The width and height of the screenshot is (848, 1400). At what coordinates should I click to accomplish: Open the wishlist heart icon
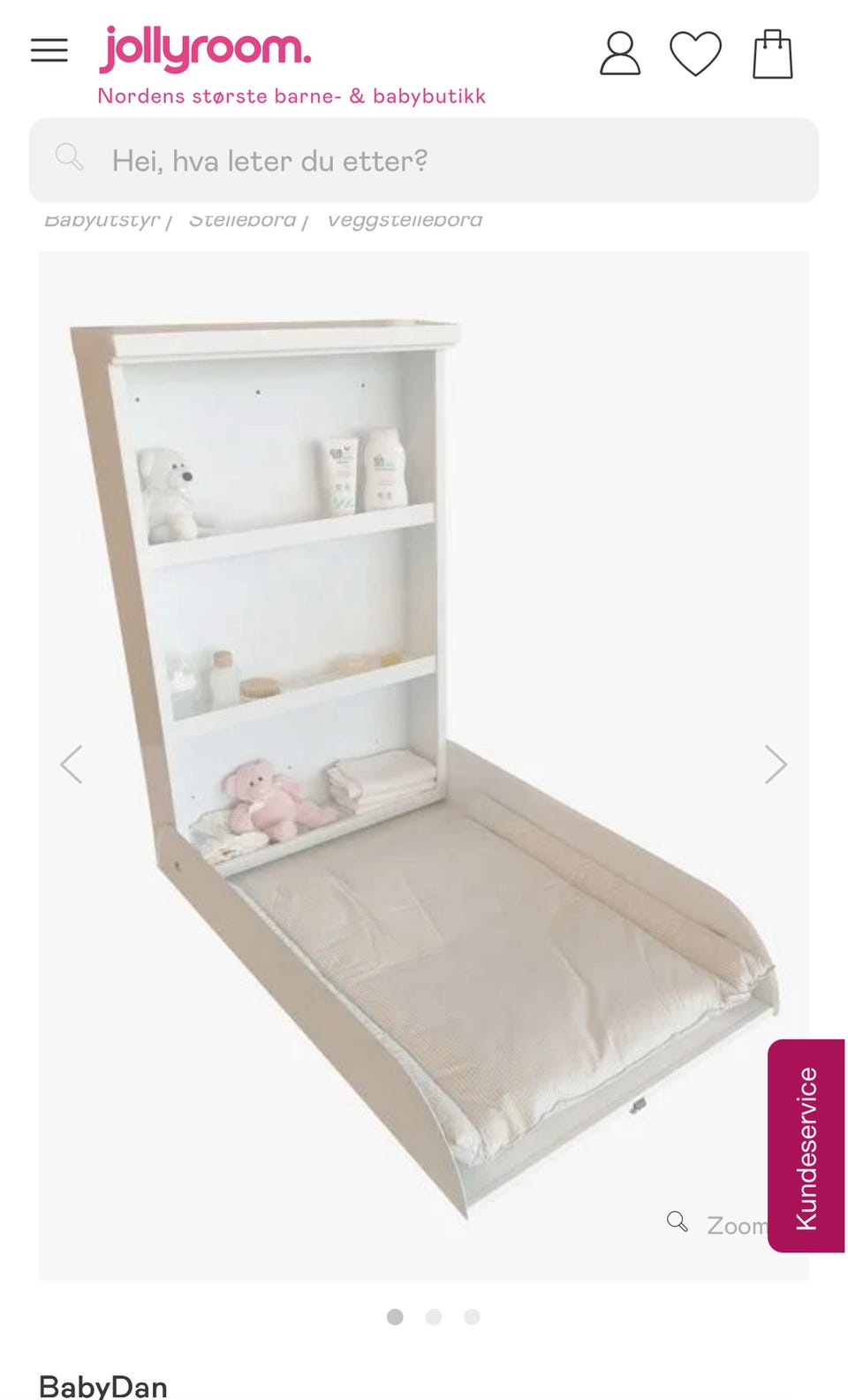click(x=696, y=53)
